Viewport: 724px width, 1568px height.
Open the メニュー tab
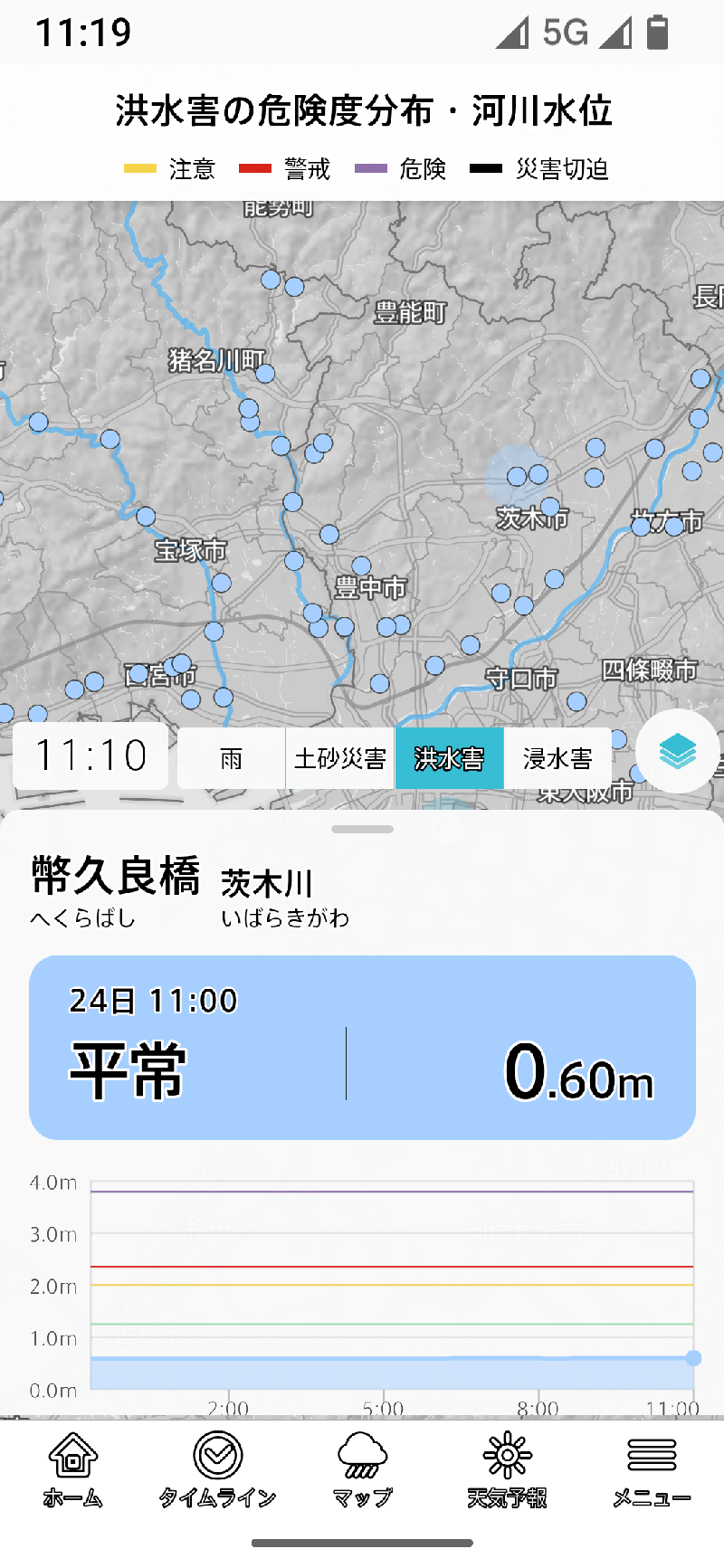[x=652, y=1470]
